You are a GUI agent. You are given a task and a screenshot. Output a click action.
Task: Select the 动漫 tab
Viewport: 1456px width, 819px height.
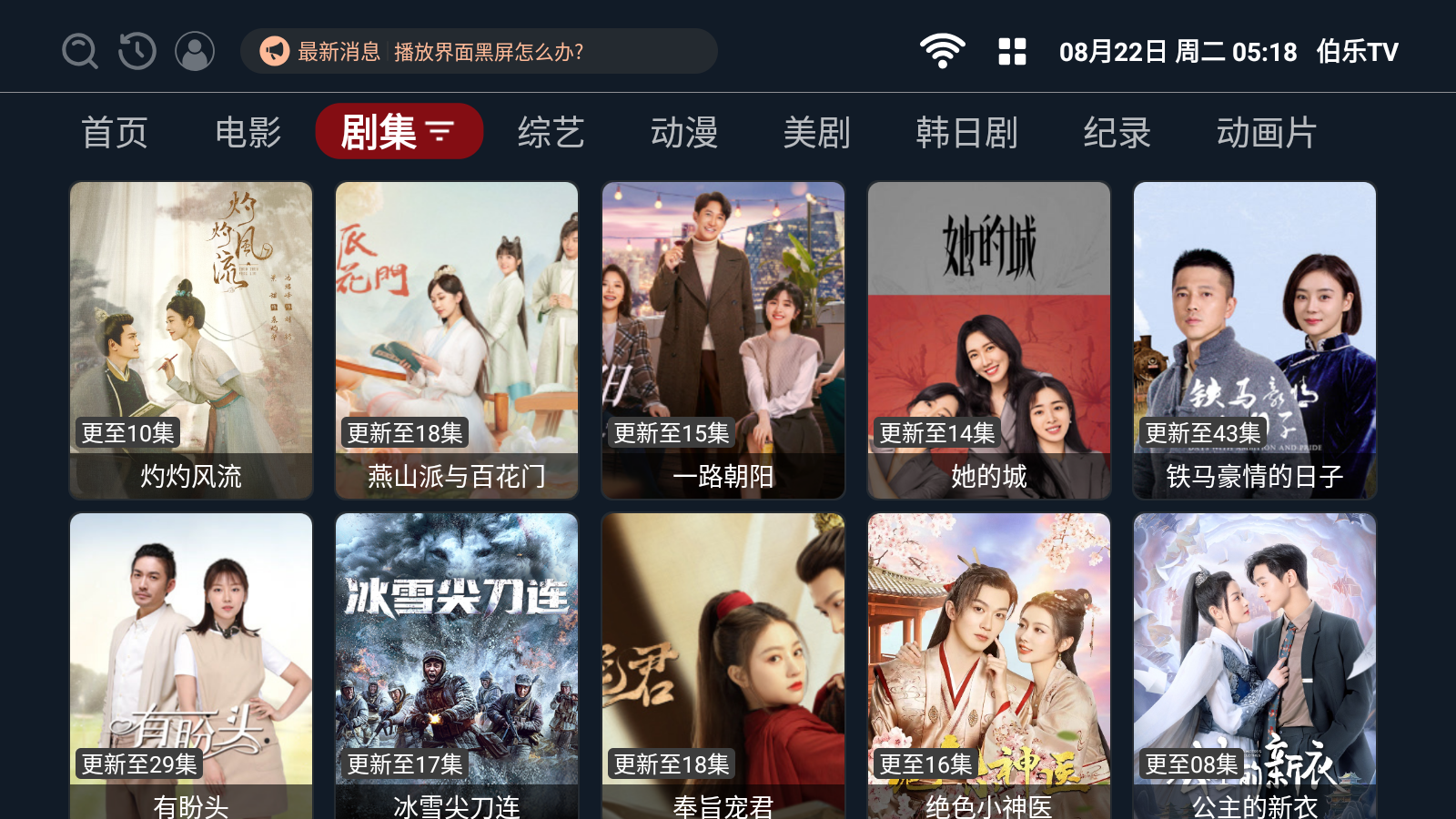click(x=684, y=132)
